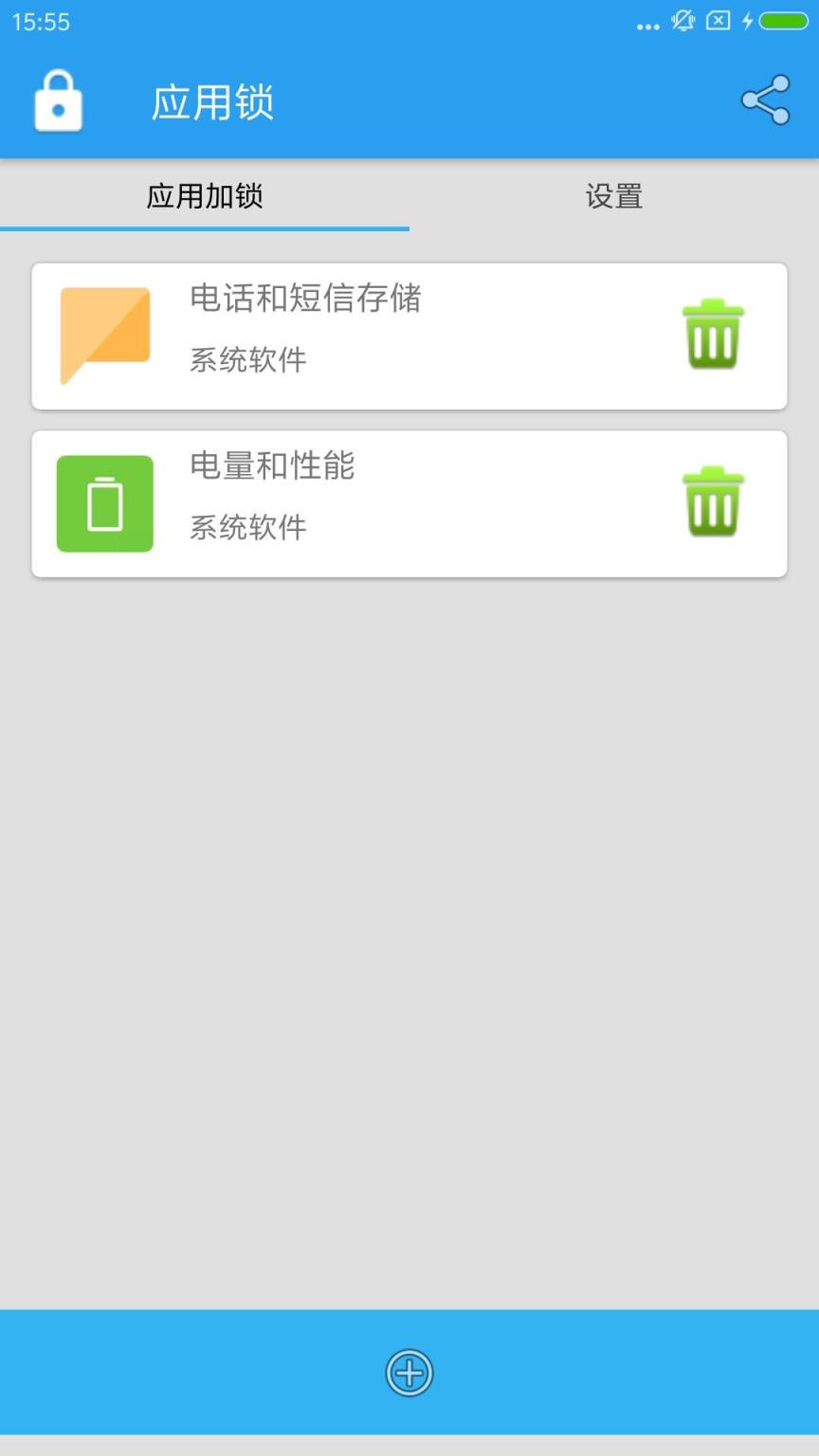Tap 系统软件 label under 电量和性能

[246, 528]
